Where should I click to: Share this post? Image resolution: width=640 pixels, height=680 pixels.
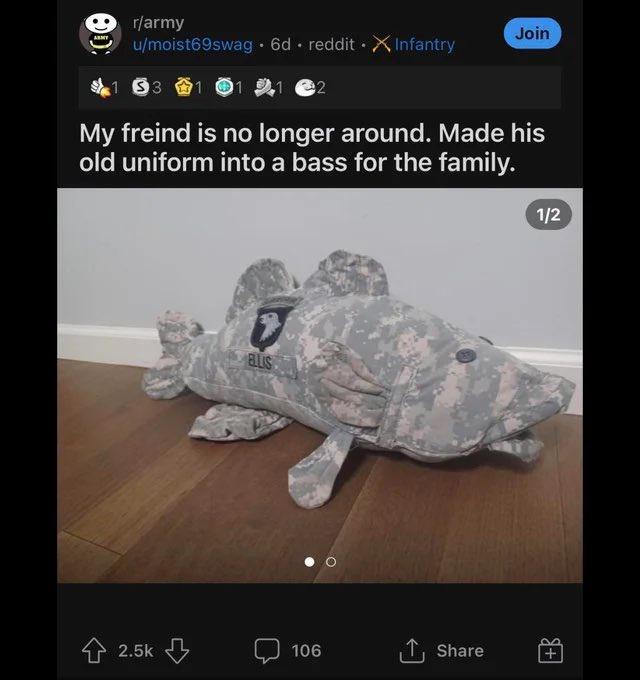point(442,650)
